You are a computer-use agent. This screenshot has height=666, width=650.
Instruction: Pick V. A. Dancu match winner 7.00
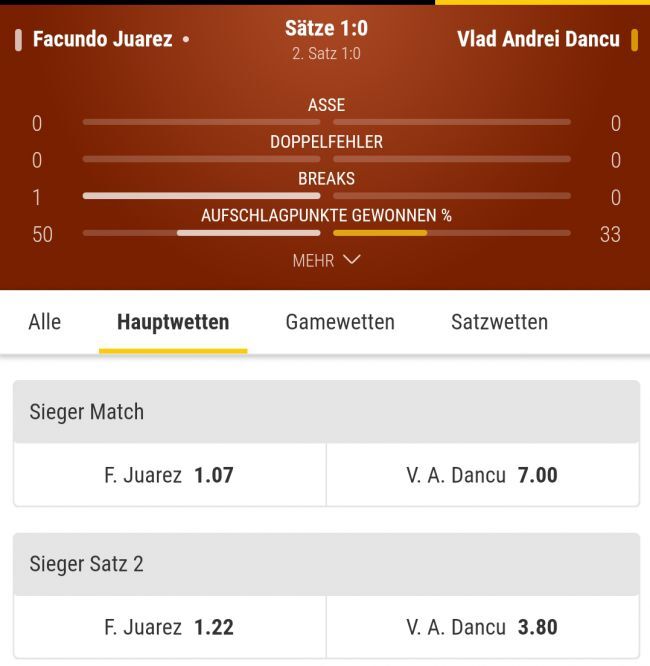[482, 475]
